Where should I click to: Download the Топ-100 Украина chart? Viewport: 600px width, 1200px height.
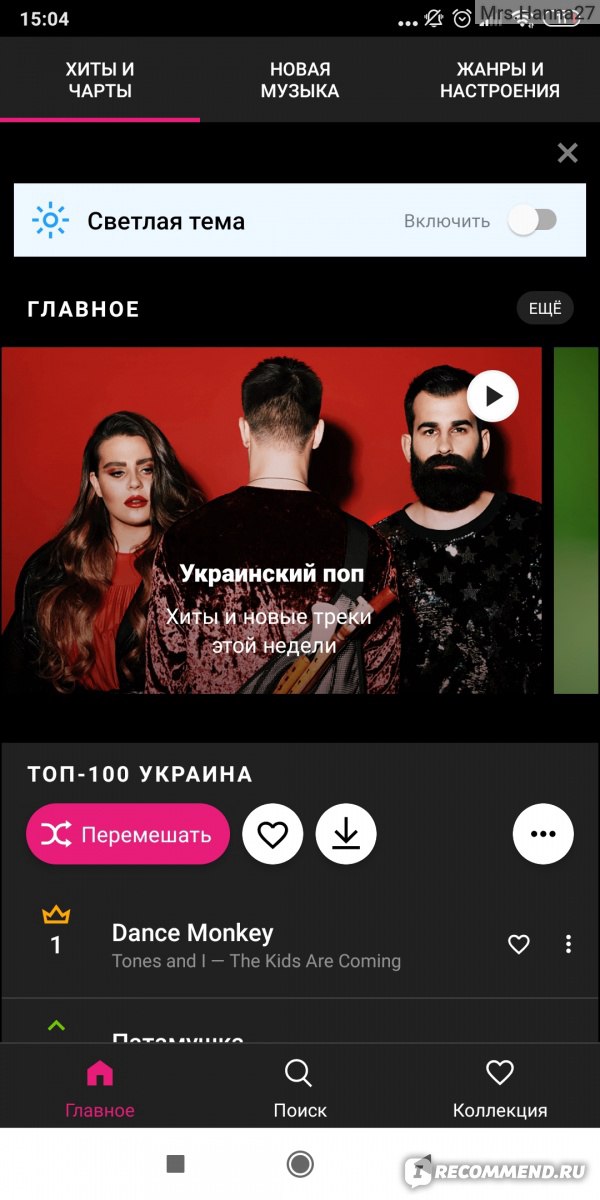346,834
